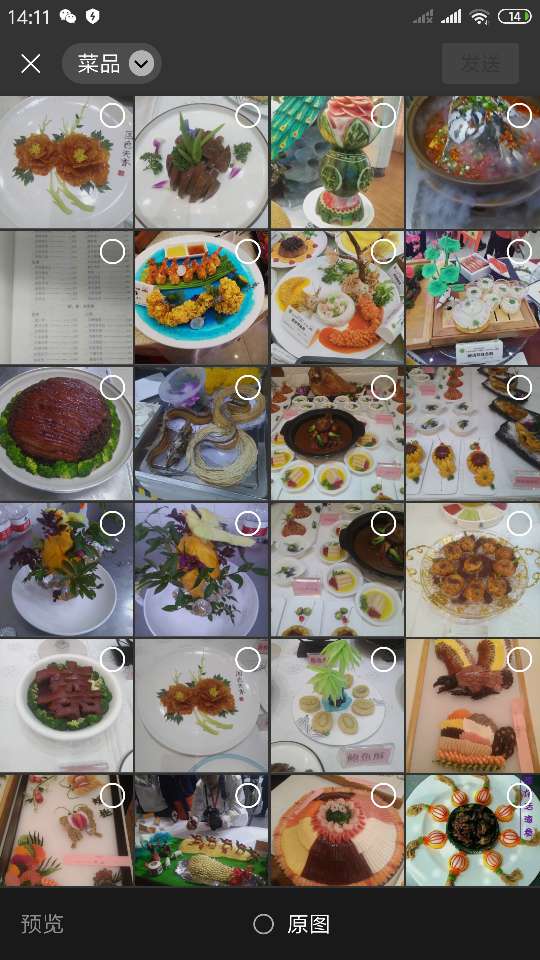Select the steaming fish hotpot photo
The image size is (540, 960).
pyautogui.click(x=519, y=115)
